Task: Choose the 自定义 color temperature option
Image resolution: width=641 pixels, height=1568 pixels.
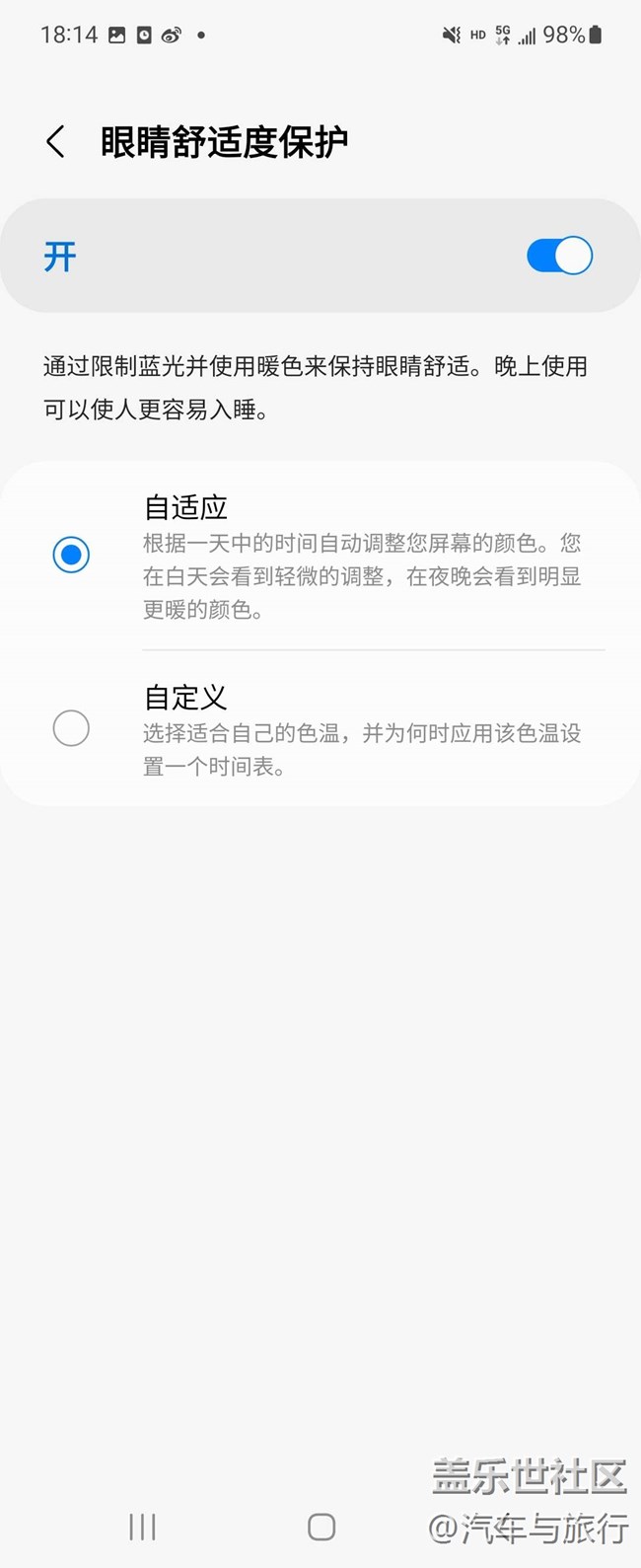Action: coord(71,729)
